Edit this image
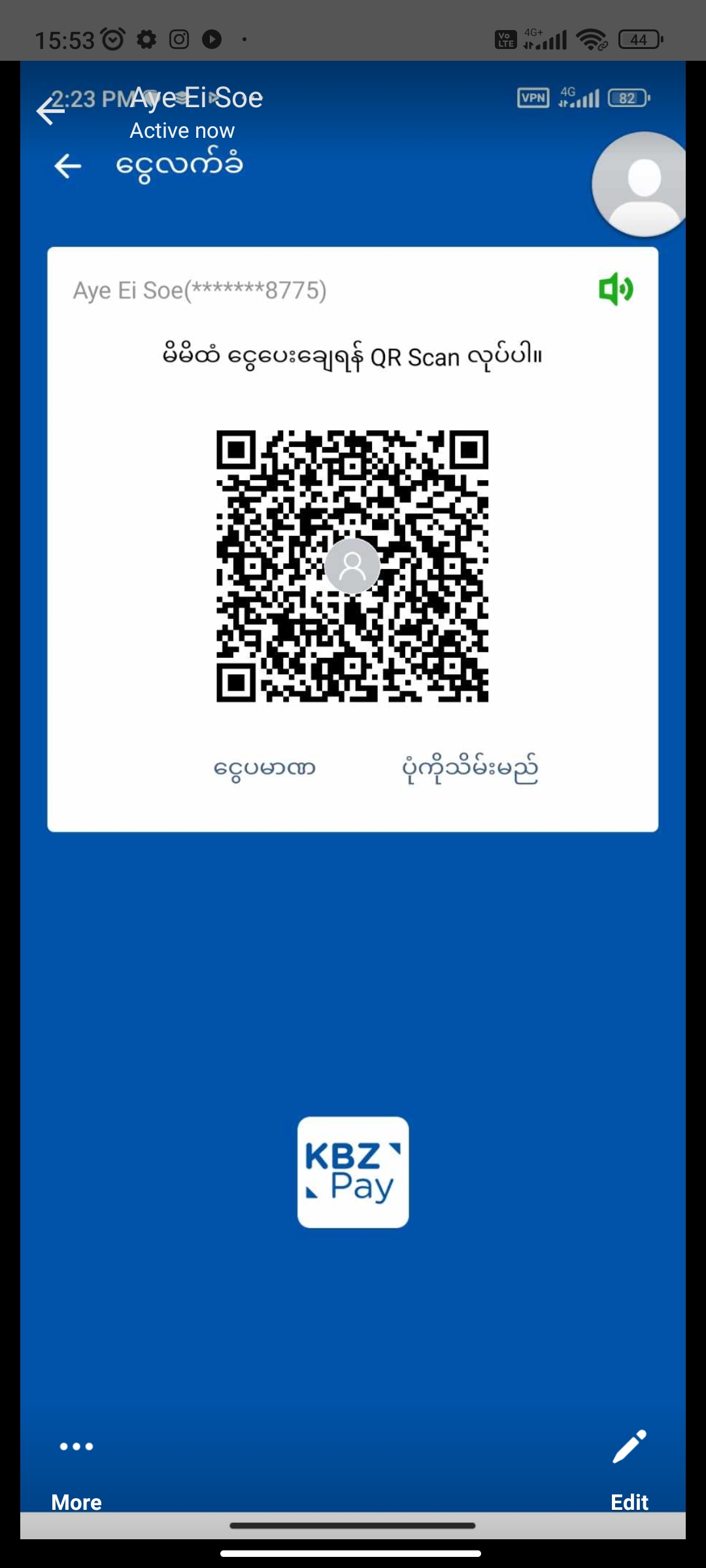The image size is (706, 1568). (x=629, y=1469)
